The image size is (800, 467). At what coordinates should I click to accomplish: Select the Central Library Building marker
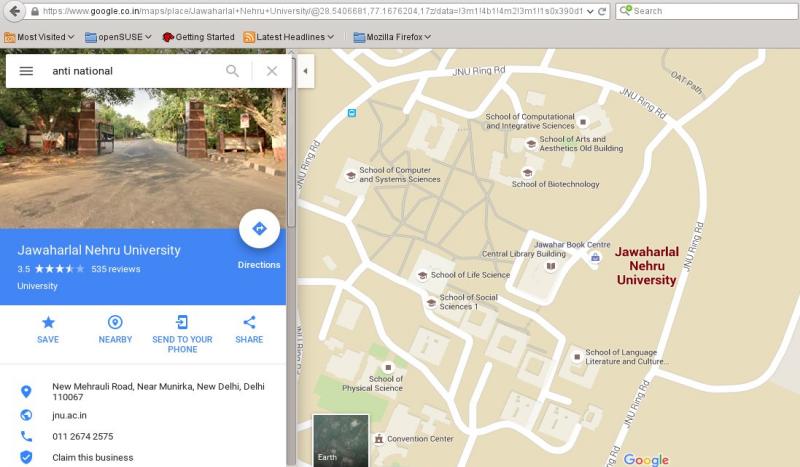tap(550, 265)
